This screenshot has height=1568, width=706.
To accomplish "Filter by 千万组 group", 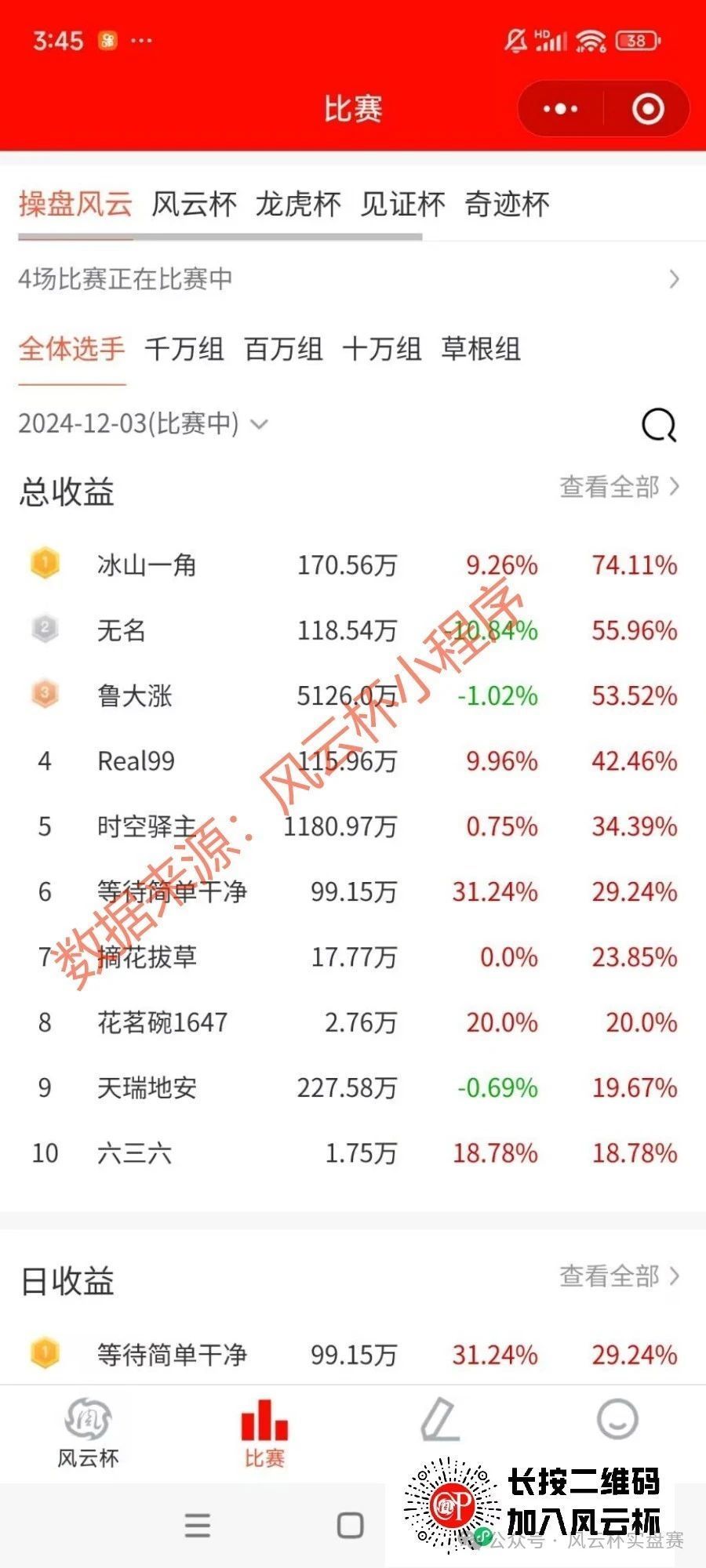I will pyautogui.click(x=184, y=349).
